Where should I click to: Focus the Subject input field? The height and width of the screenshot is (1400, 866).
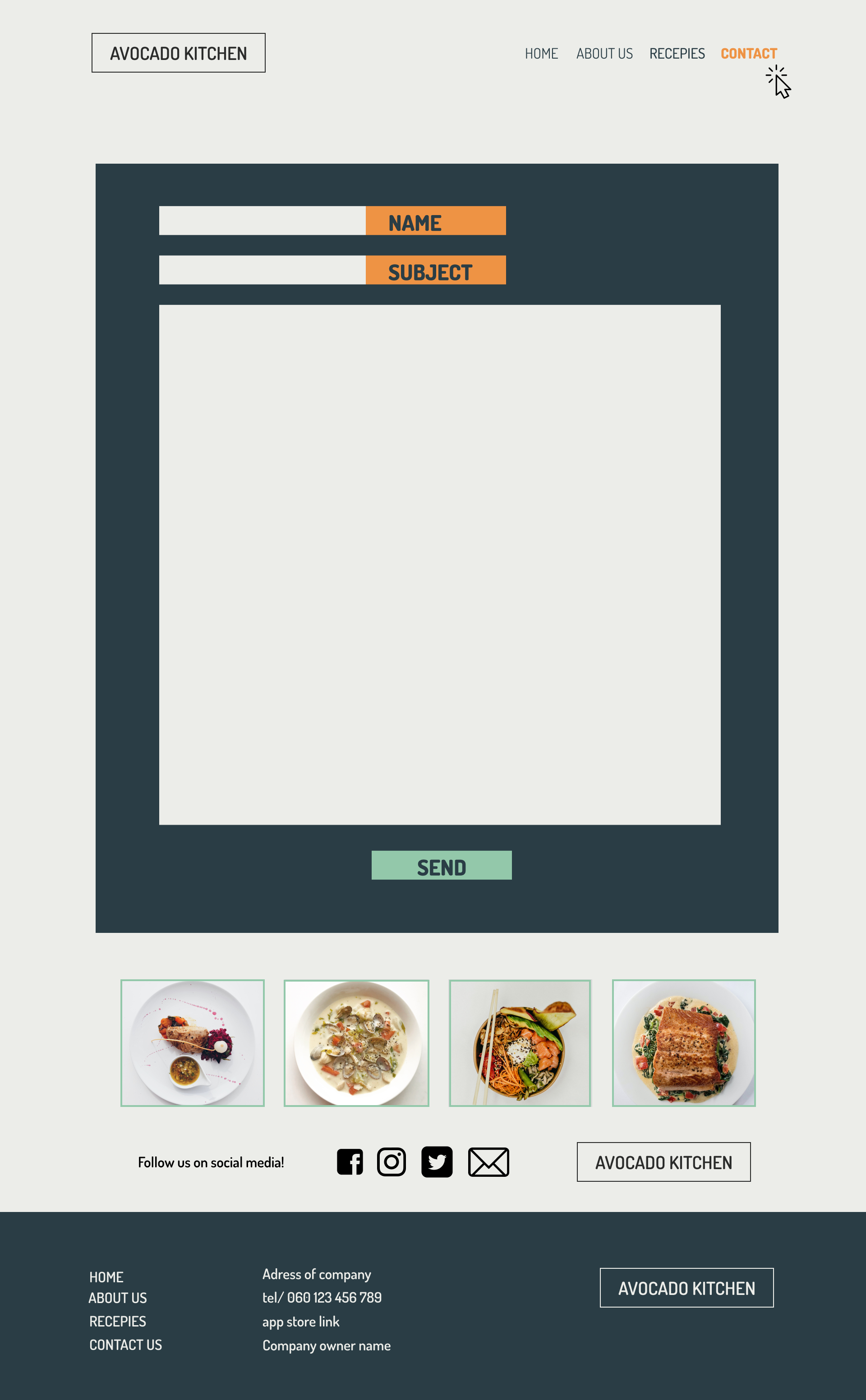[263, 270]
